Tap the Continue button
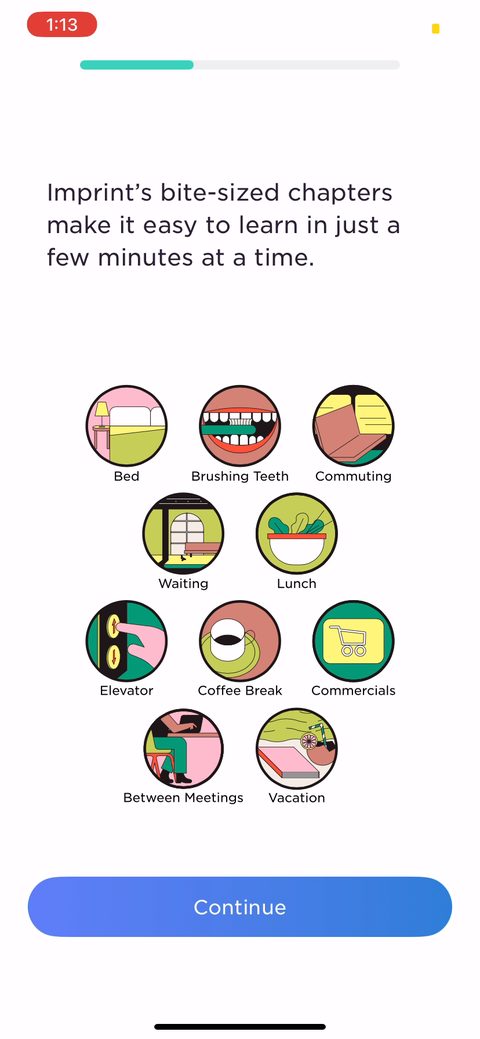Image resolution: width=480 pixels, height=1039 pixels. [239, 906]
